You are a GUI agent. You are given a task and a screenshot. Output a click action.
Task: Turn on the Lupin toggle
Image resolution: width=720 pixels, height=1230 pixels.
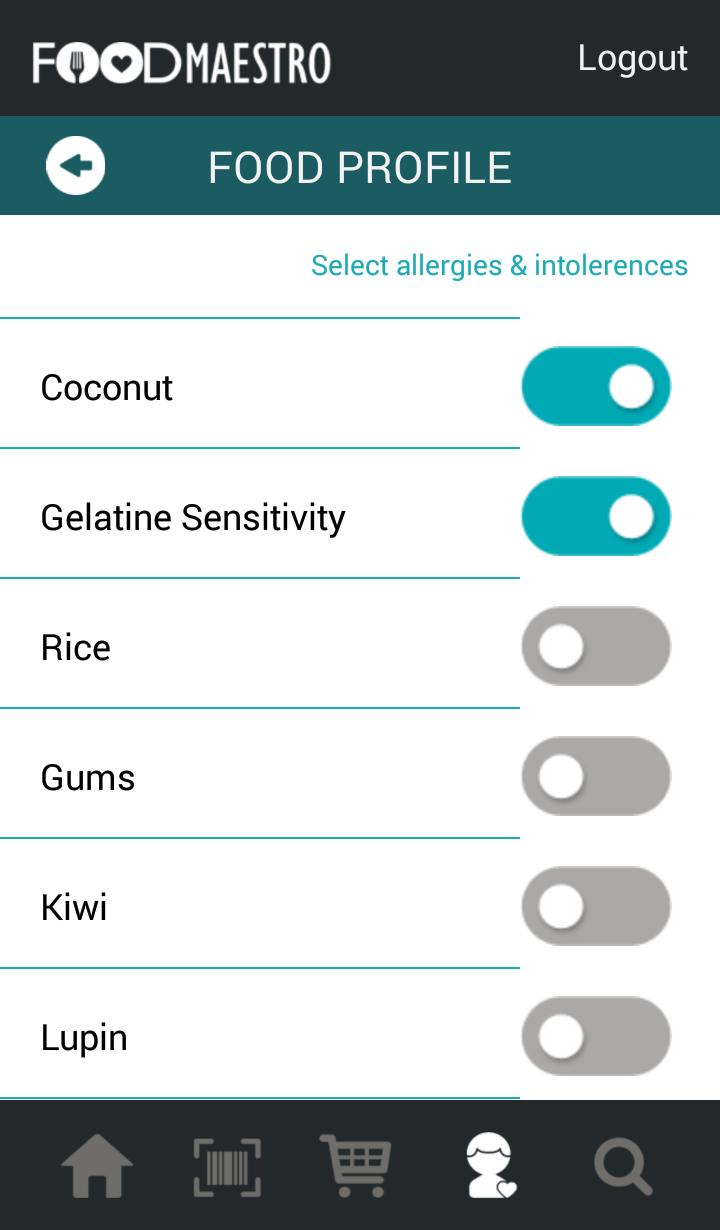click(596, 1037)
